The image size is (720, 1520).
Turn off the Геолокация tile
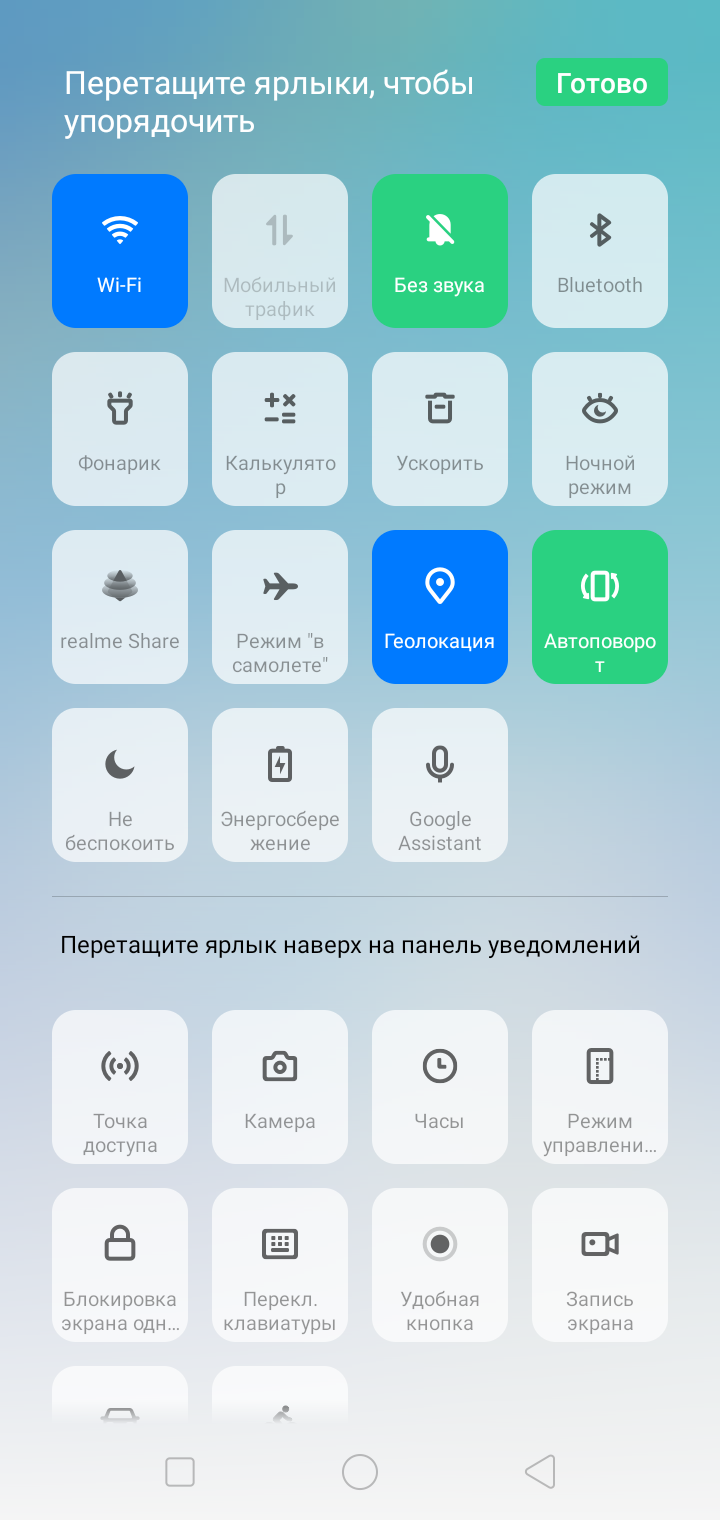tap(440, 607)
